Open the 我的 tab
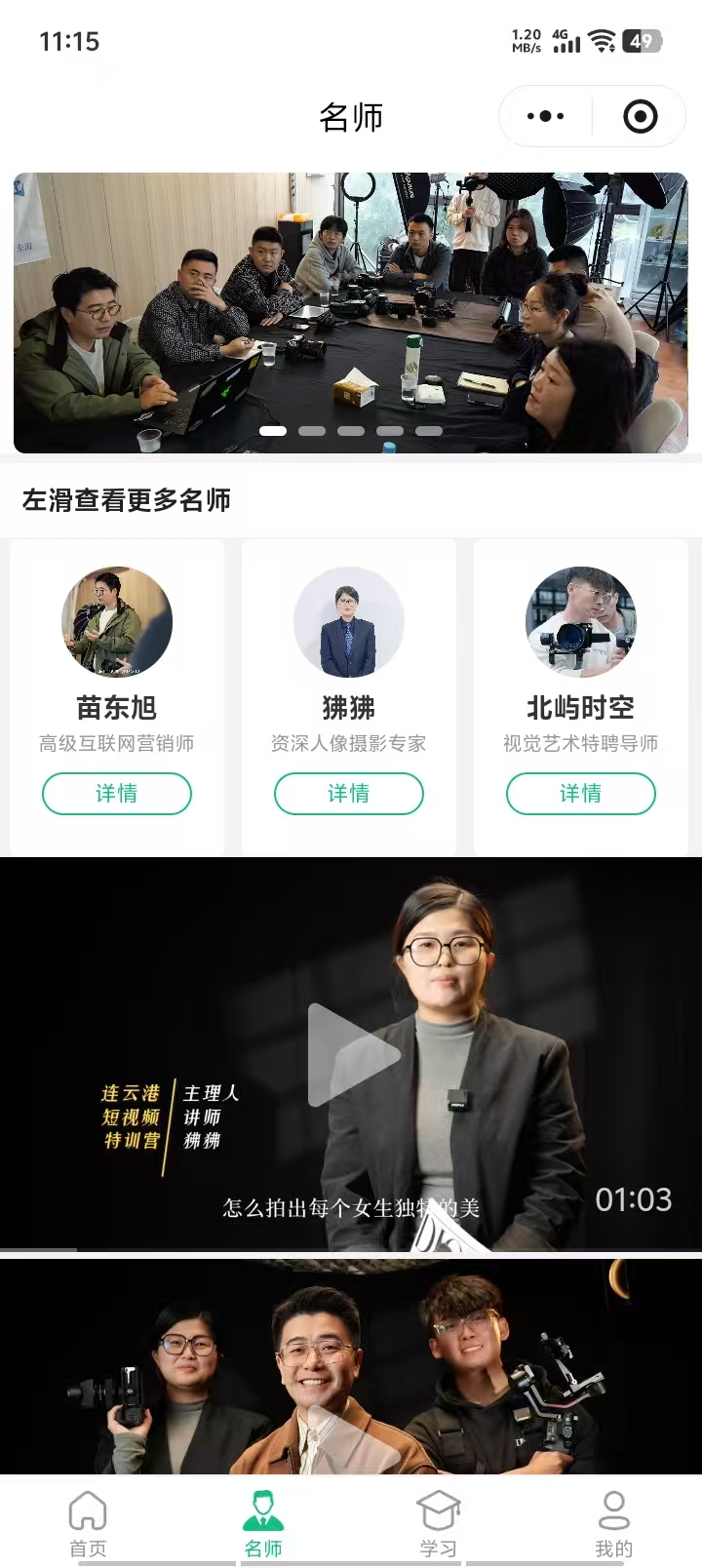 click(614, 1523)
